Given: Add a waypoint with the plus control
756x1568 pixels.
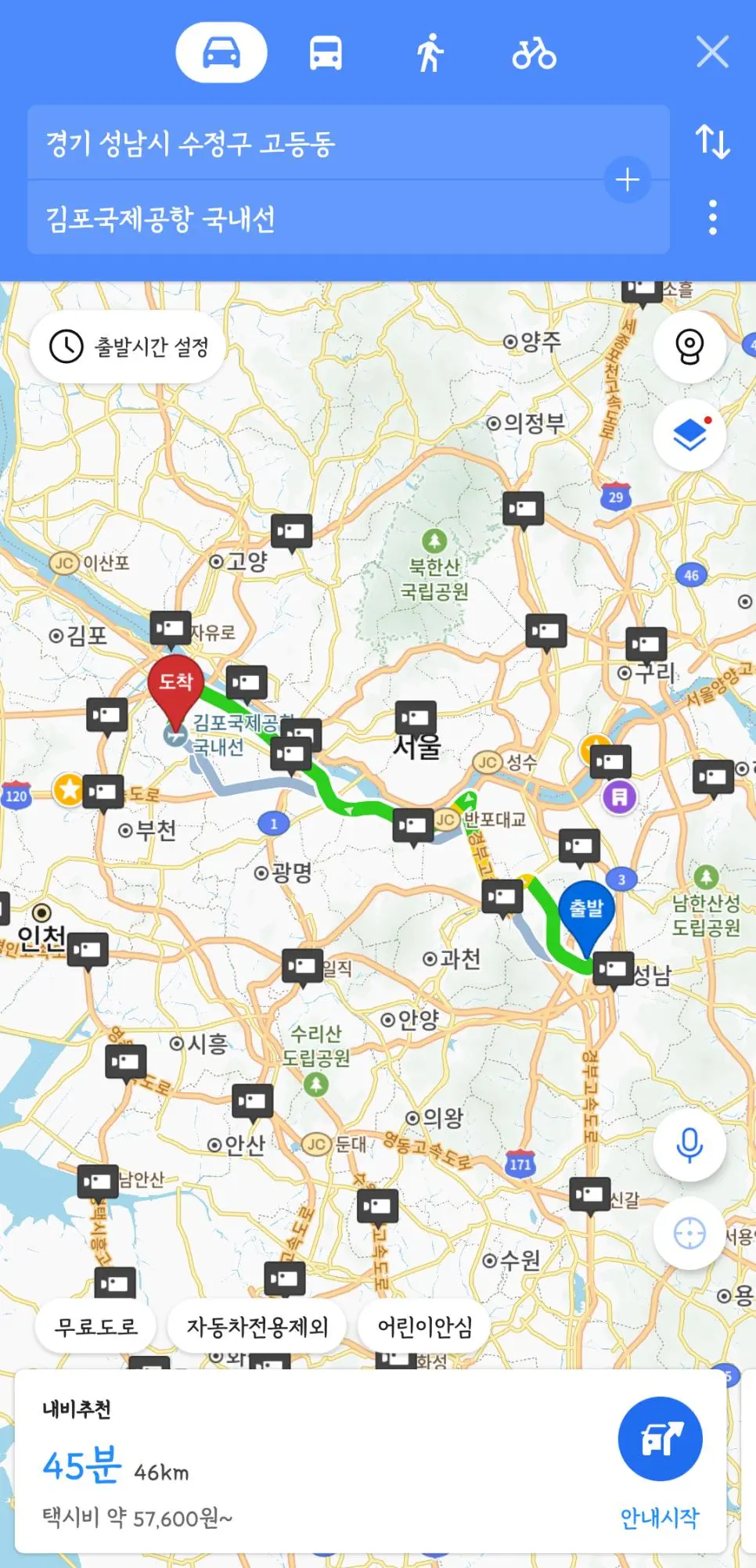Looking at the screenshot, I should [x=627, y=180].
